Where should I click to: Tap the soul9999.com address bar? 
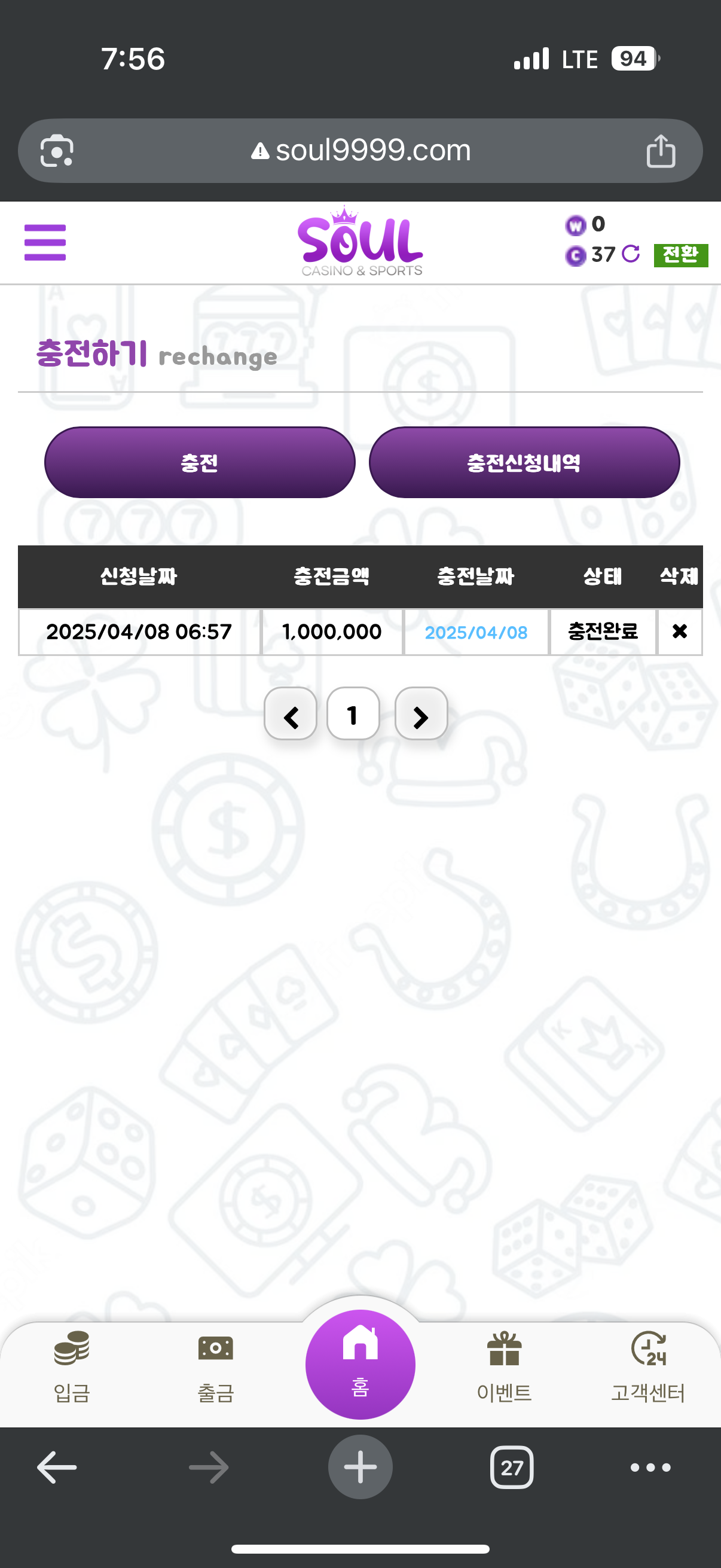(x=360, y=150)
